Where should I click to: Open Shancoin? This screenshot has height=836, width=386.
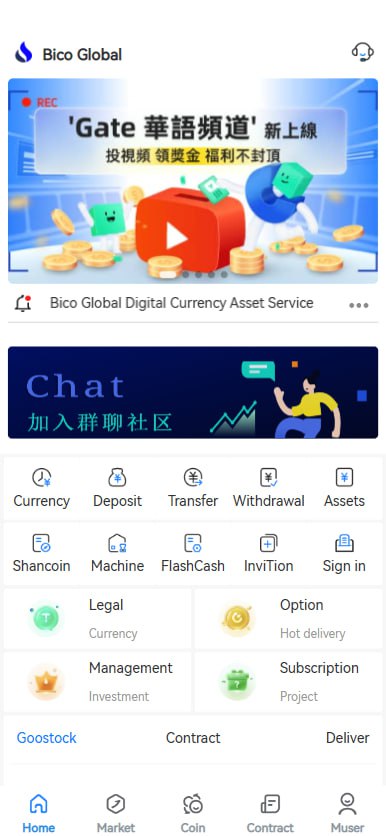(42, 553)
